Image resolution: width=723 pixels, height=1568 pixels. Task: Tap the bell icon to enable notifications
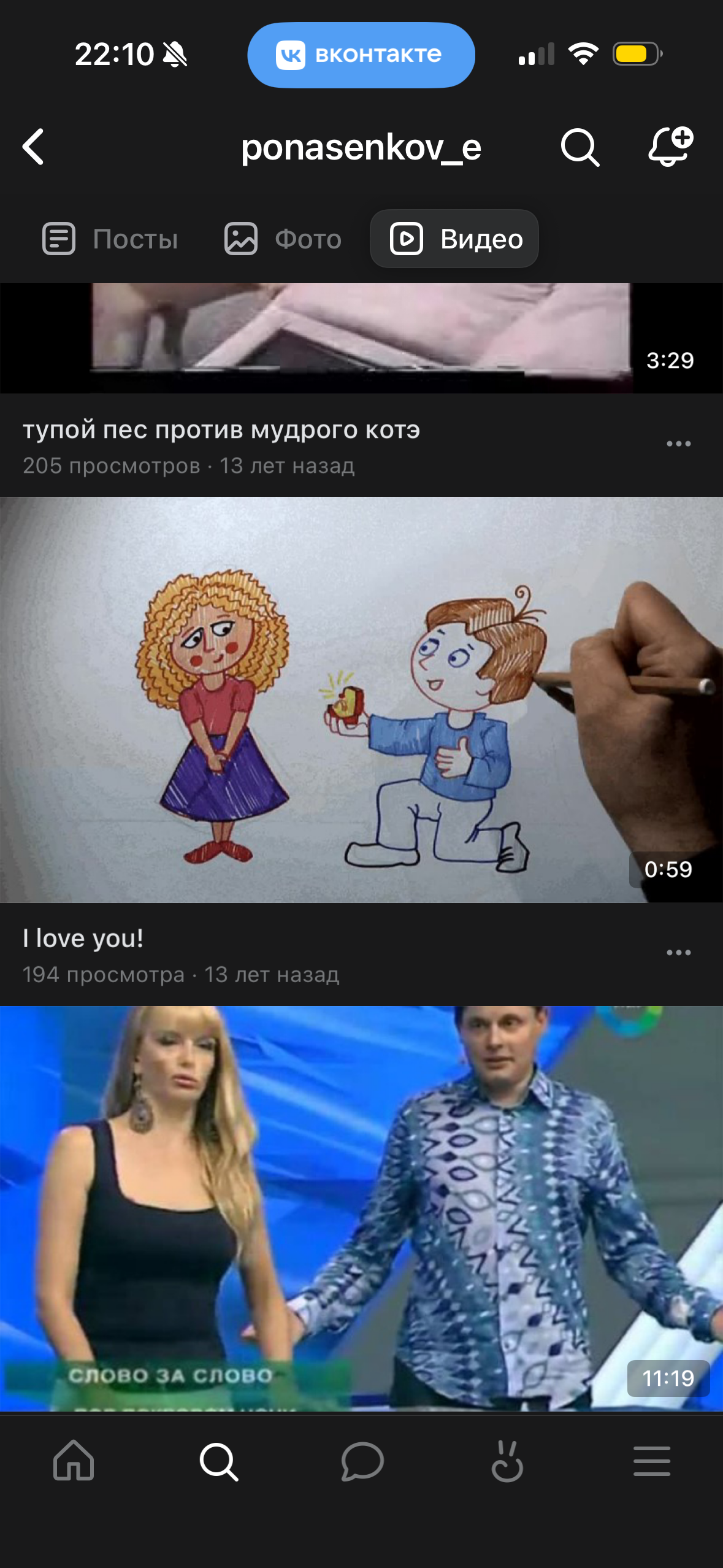[670, 147]
